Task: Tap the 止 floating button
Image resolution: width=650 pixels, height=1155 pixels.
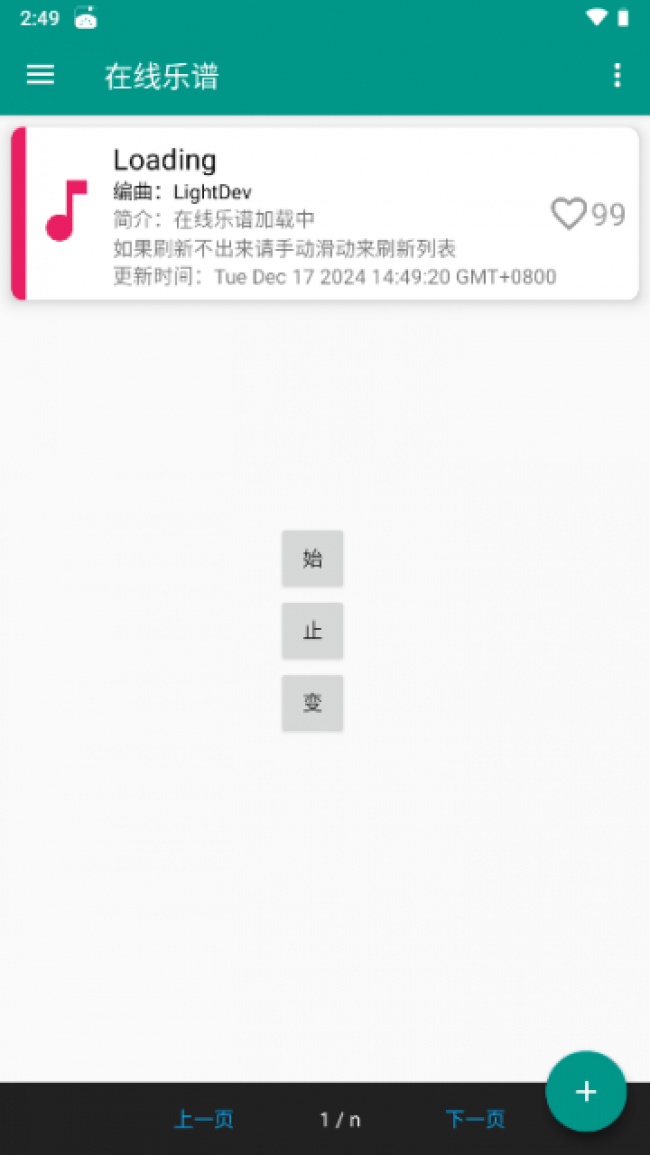Action: 312,631
